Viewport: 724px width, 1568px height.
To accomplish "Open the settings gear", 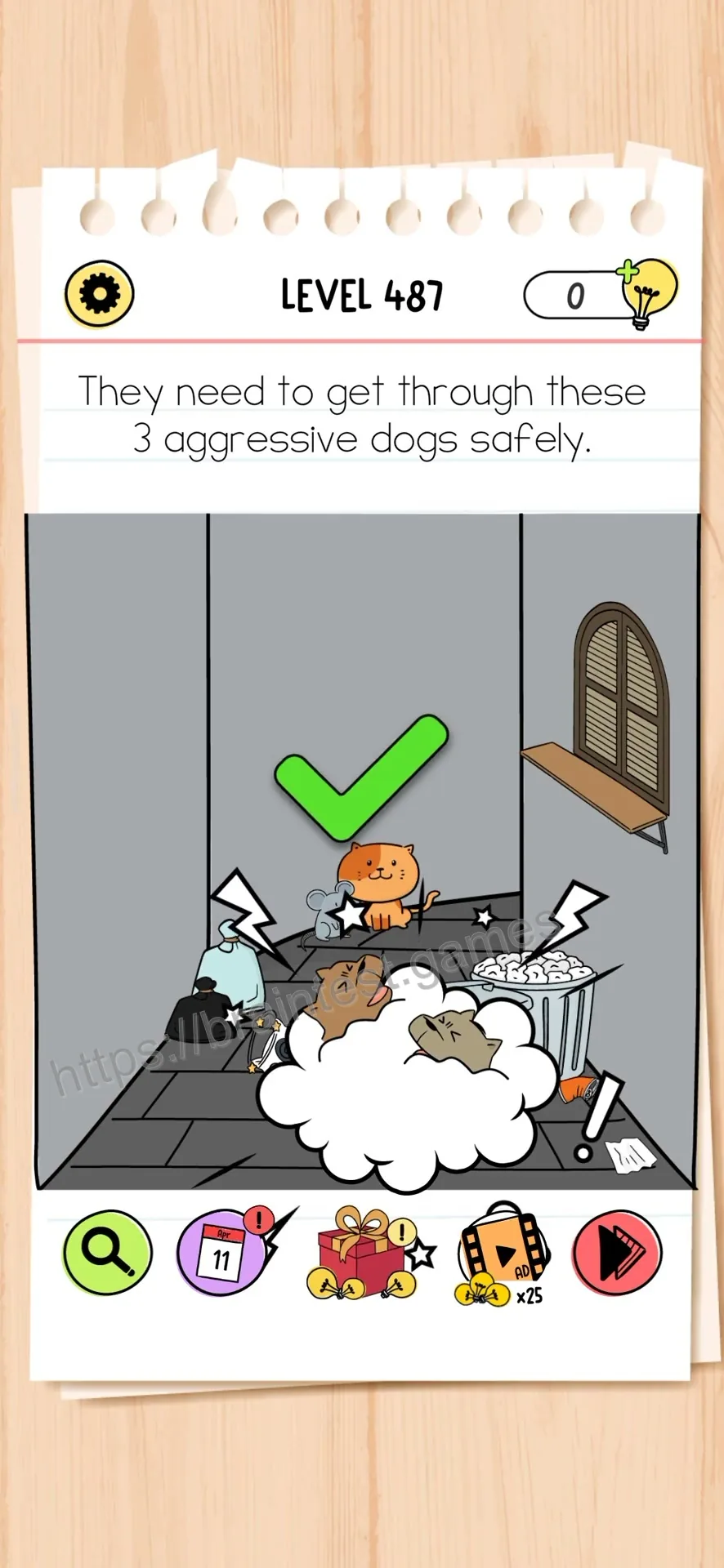I will (99, 294).
